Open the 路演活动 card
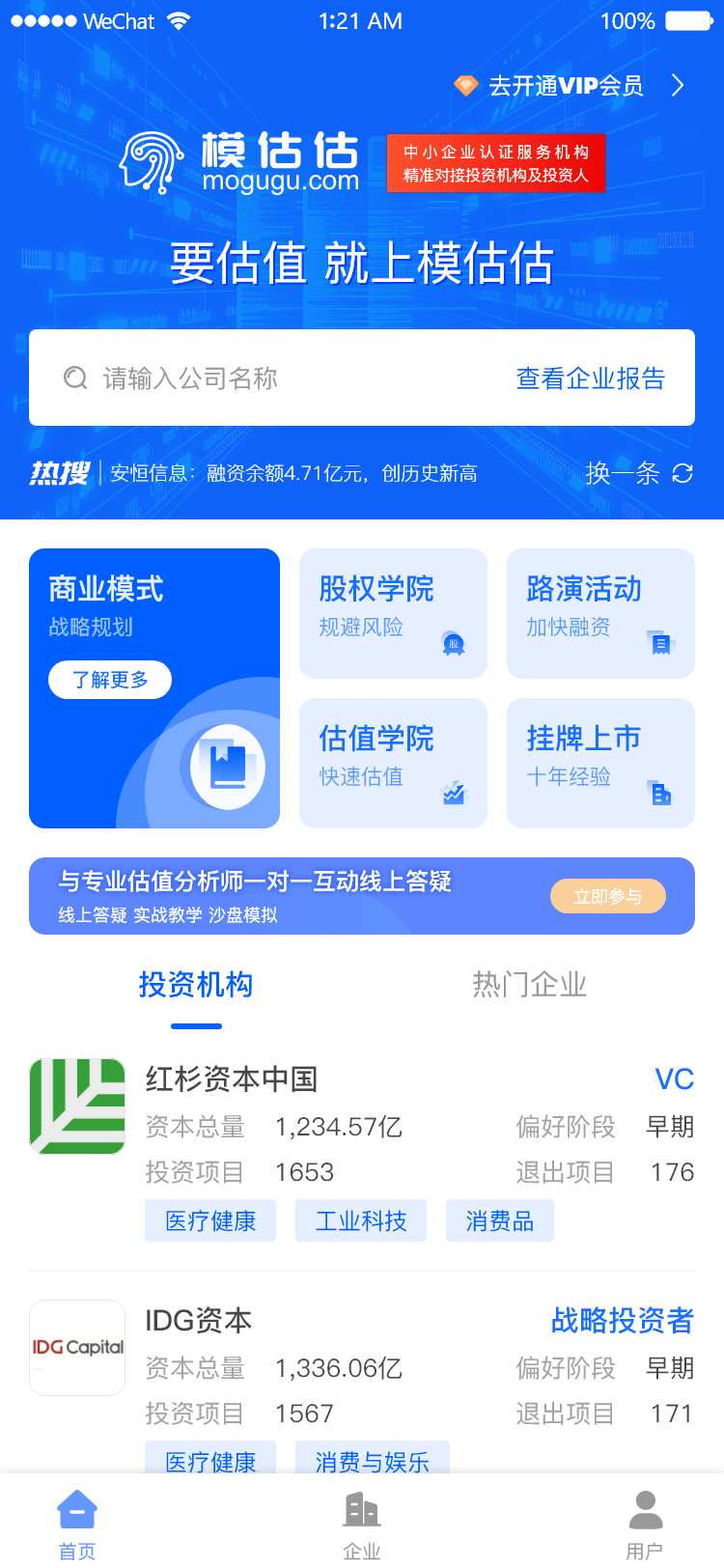Image resolution: width=724 pixels, height=1568 pixels. [x=600, y=613]
